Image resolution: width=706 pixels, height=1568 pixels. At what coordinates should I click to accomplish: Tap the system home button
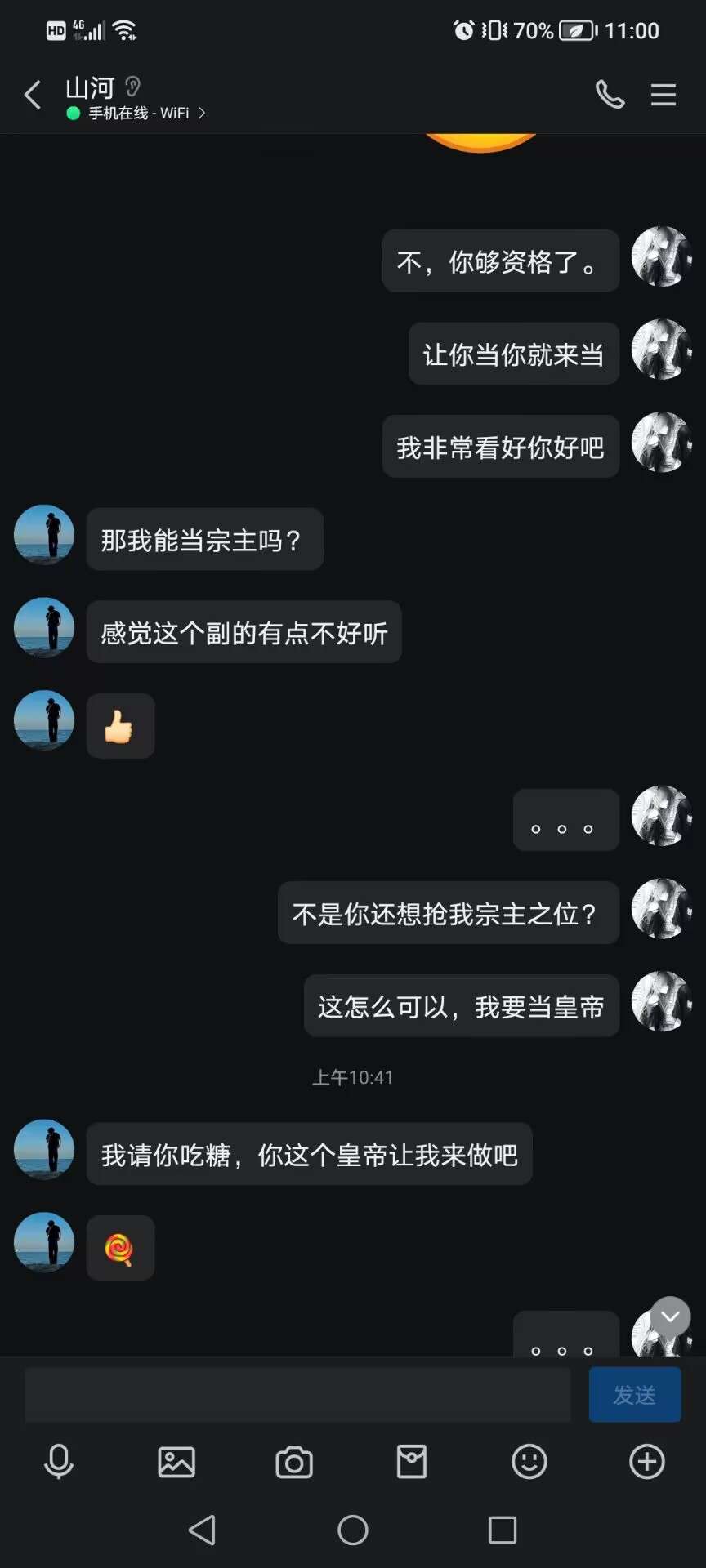353,1530
